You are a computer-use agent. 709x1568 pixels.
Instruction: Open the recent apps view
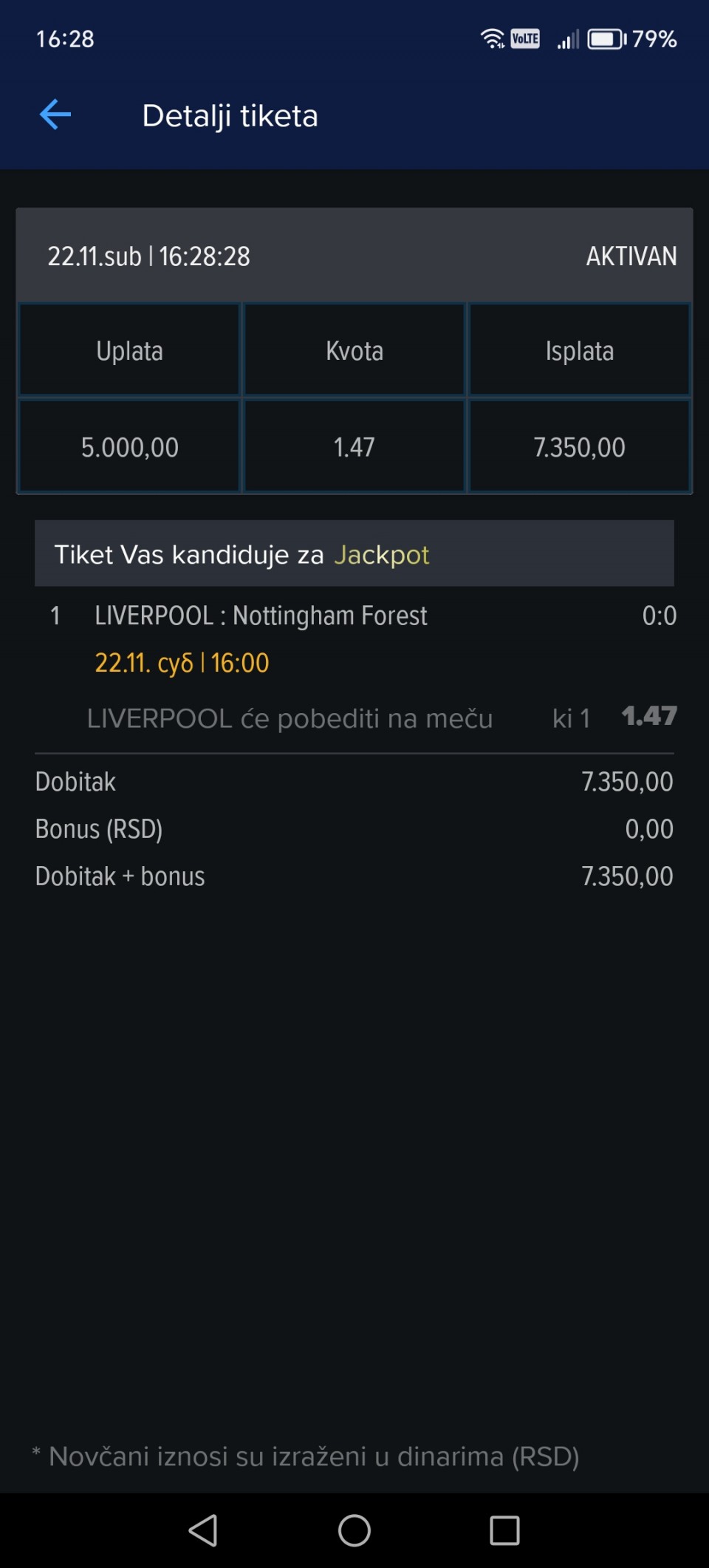click(x=504, y=1530)
